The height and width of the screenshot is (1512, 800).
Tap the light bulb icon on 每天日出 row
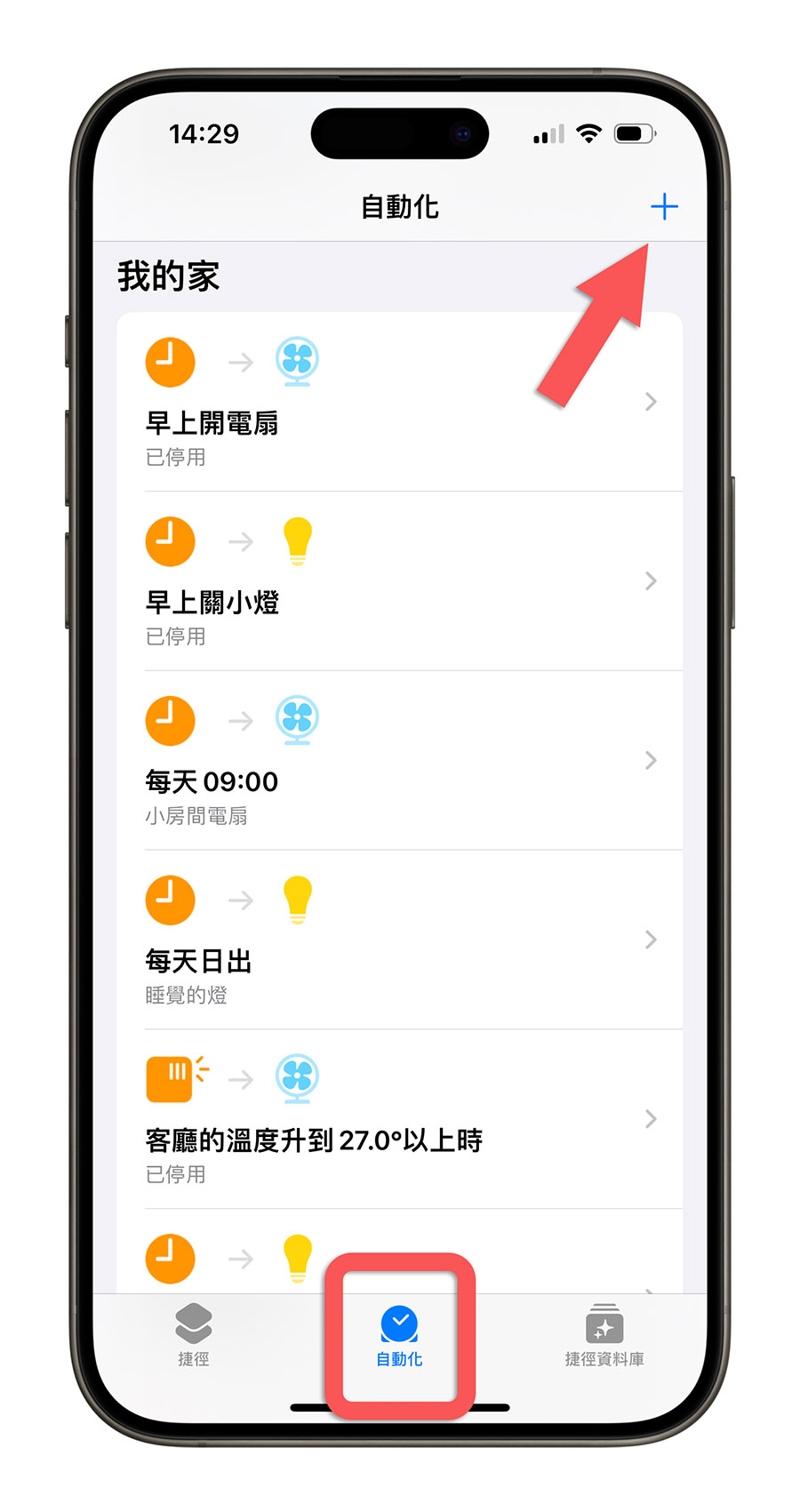point(297,900)
